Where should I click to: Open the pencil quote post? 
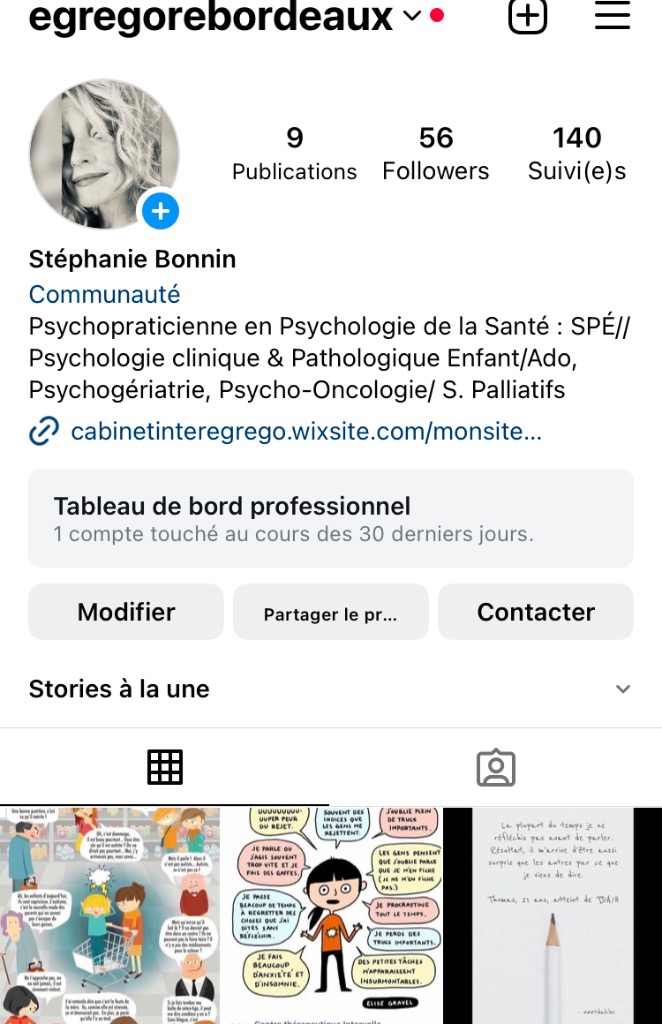point(552,915)
